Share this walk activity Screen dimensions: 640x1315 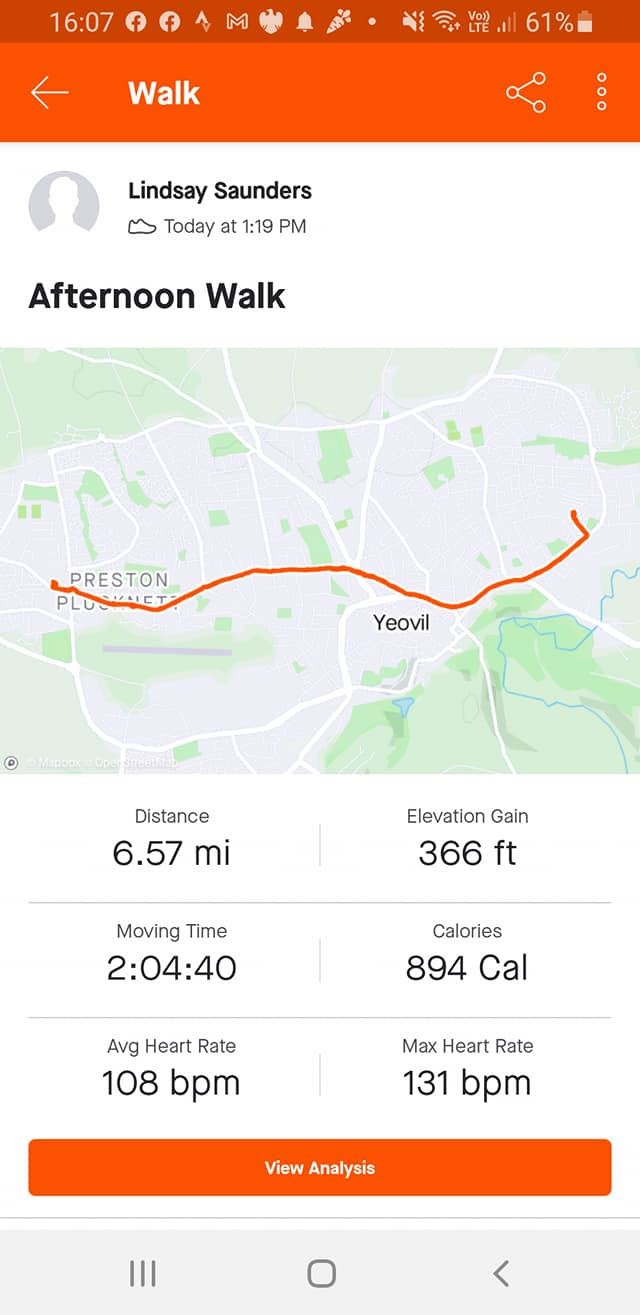point(526,93)
